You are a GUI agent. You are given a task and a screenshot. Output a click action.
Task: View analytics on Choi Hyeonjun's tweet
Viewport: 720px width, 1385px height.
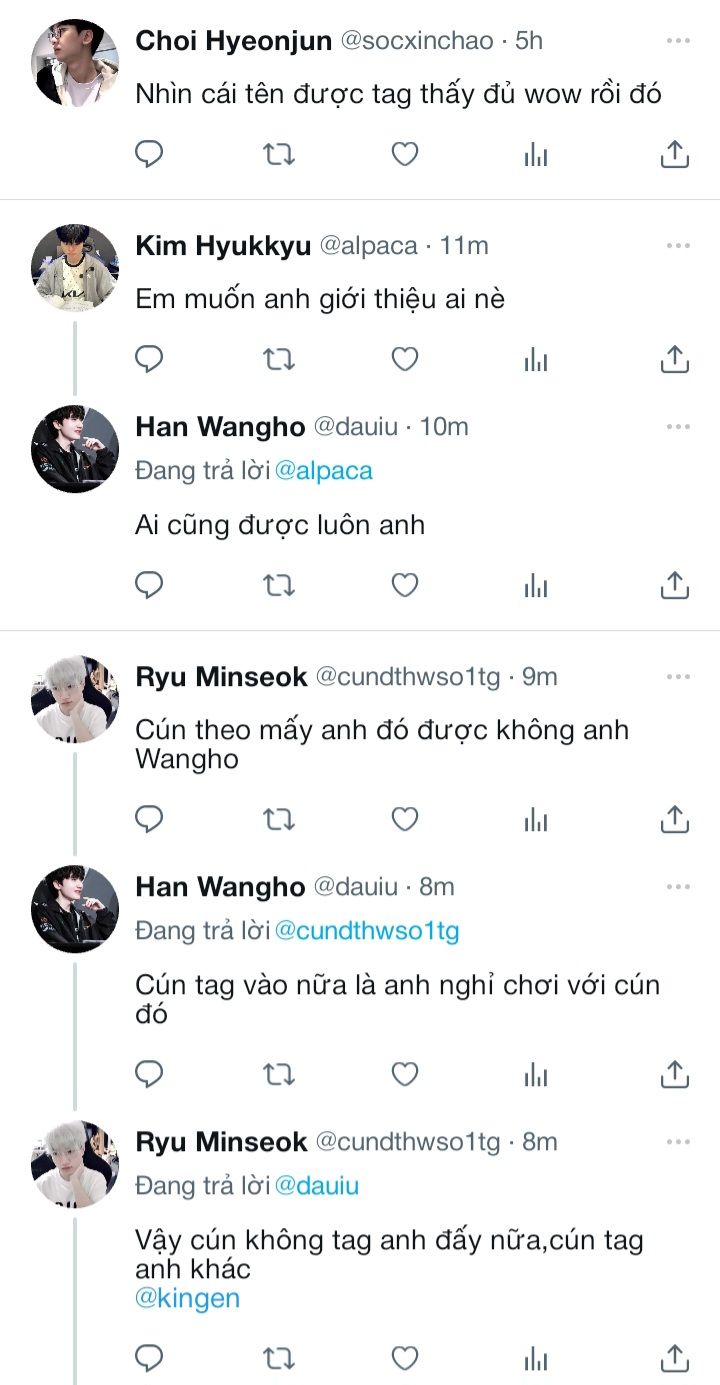pyautogui.click(x=537, y=154)
